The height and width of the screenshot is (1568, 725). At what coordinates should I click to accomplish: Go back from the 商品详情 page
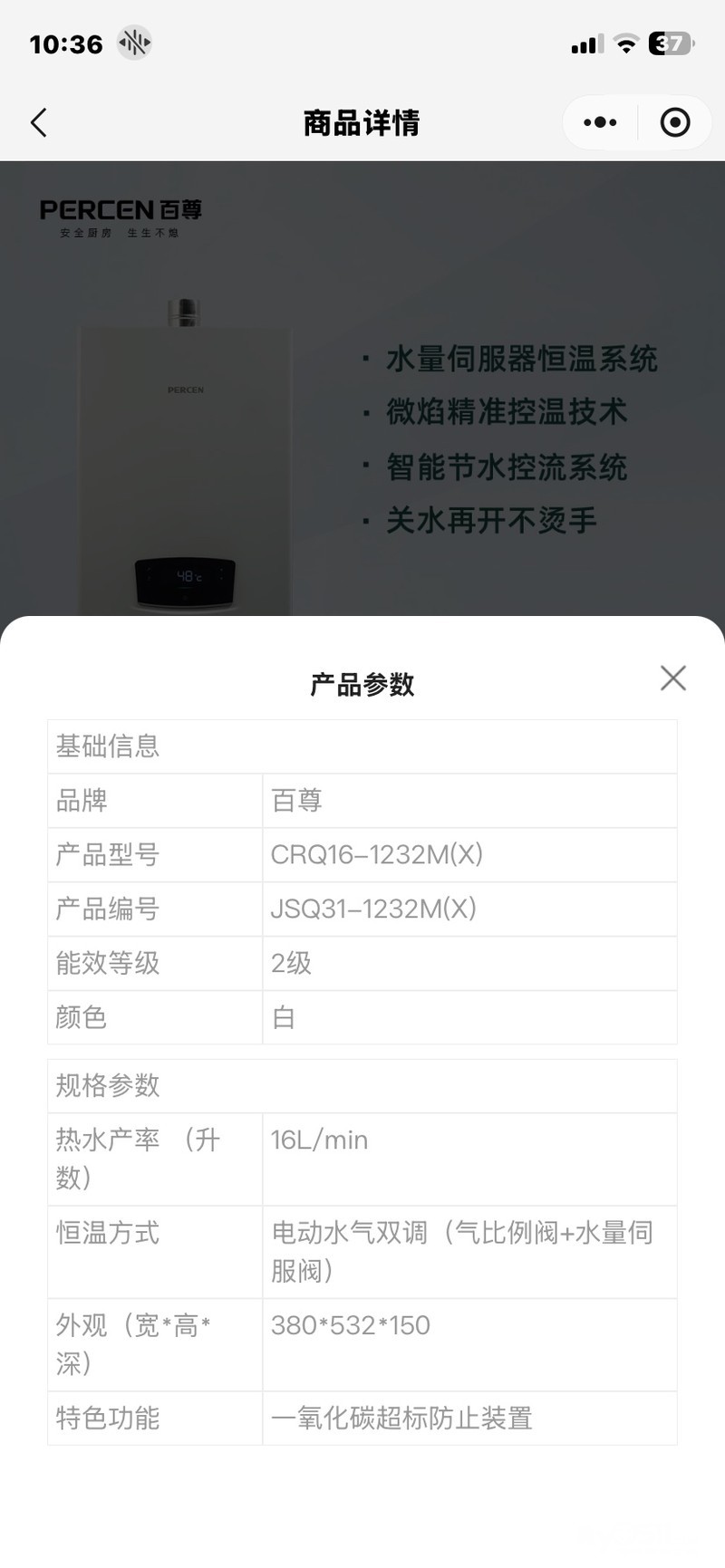click(x=38, y=122)
